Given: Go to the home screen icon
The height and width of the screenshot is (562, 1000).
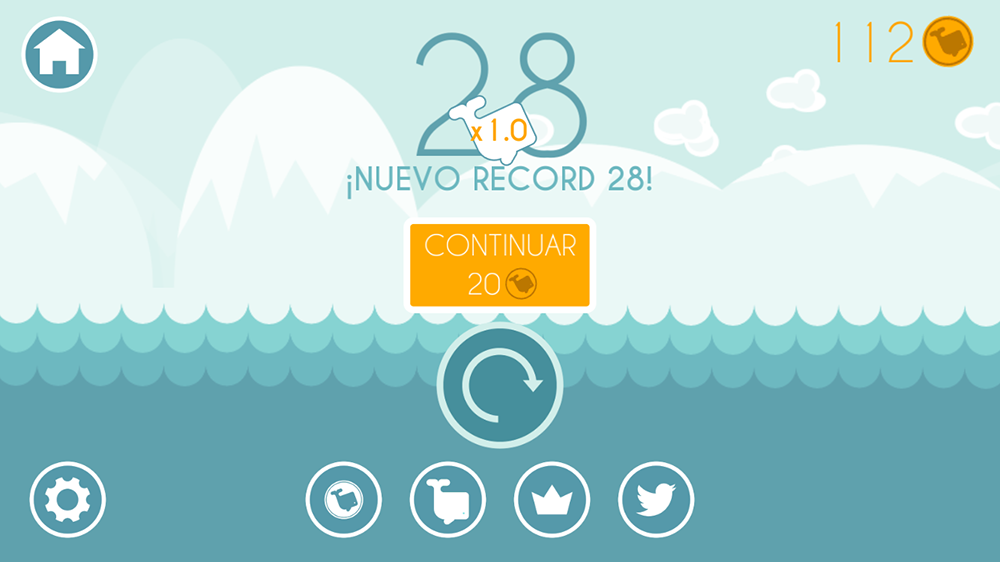Looking at the screenshot, I should pyautogui.click(x=59, y=54).
